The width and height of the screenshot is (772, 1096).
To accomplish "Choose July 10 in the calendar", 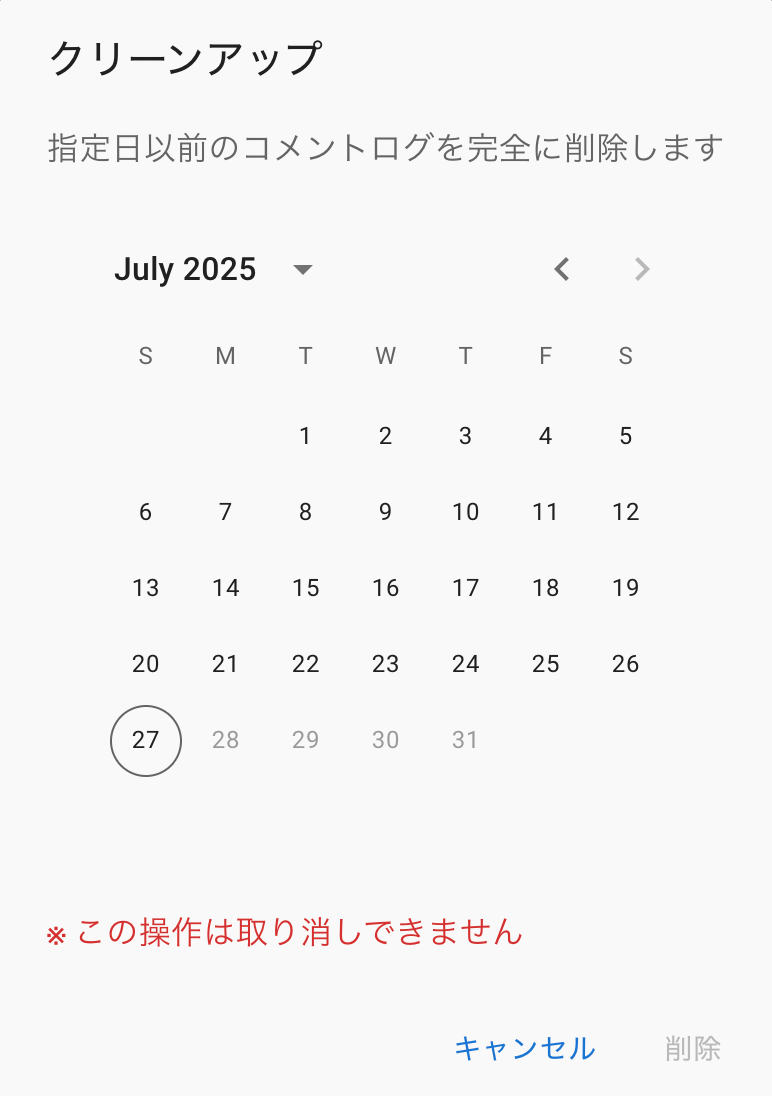I will pos(466,512).
